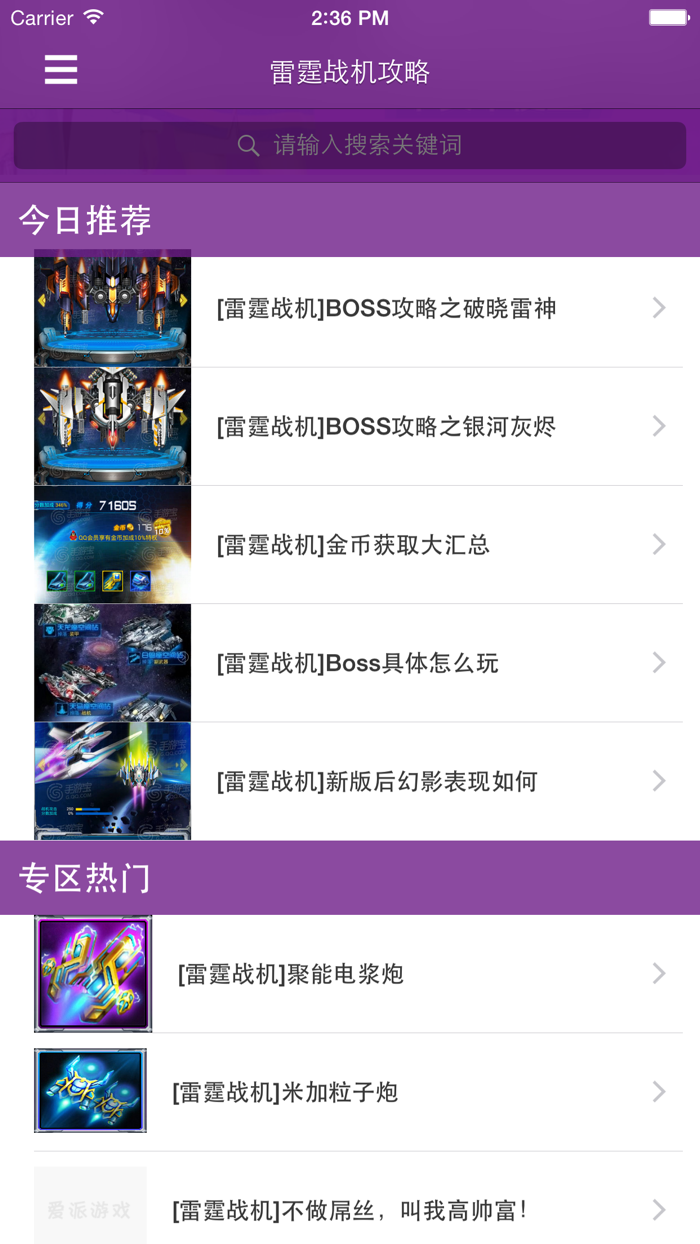
Task: Open BOSS攻略之破晓雷神 article
Action: point(386,309)
